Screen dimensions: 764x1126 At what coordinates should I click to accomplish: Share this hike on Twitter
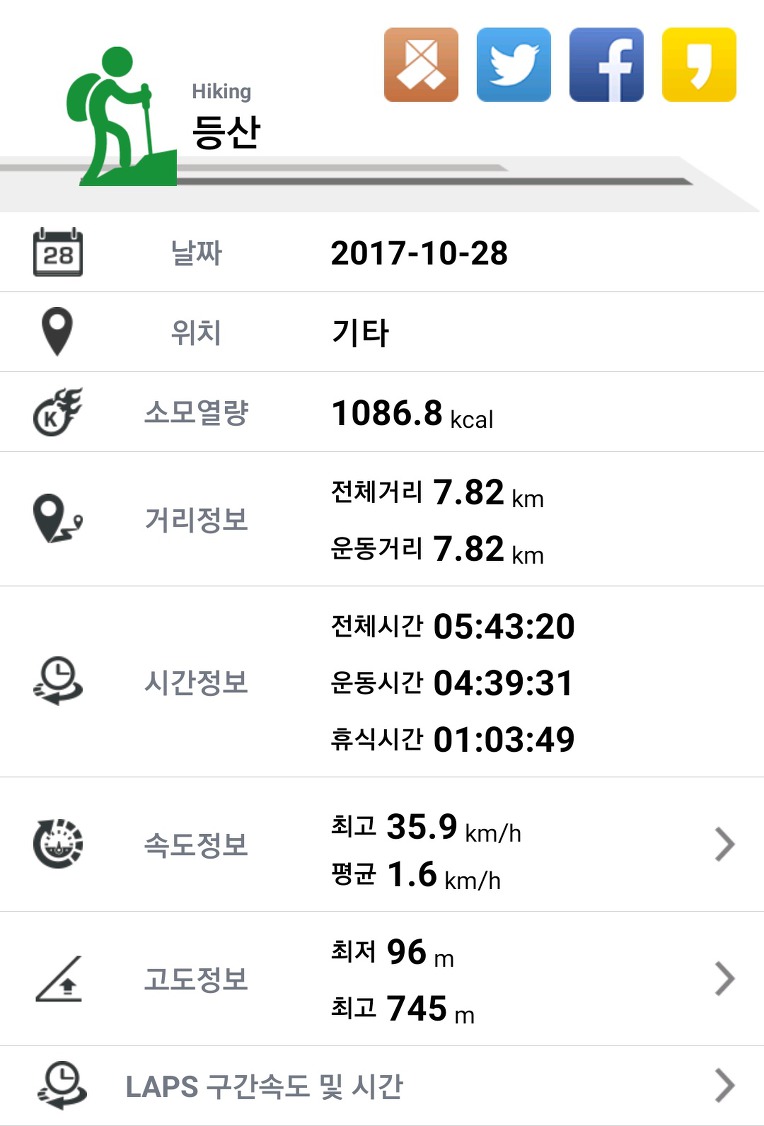513,65
